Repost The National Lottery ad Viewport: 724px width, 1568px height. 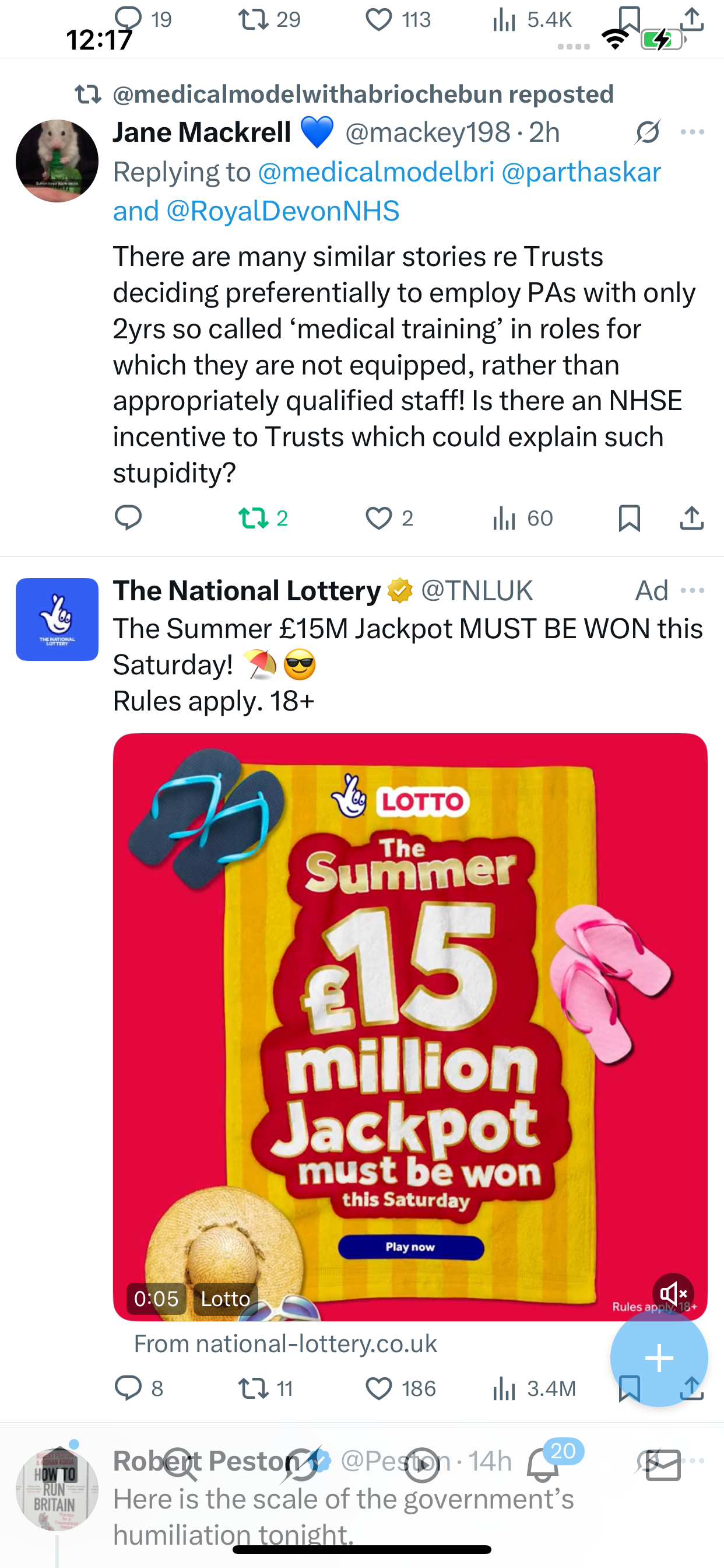click(266, 1388)
